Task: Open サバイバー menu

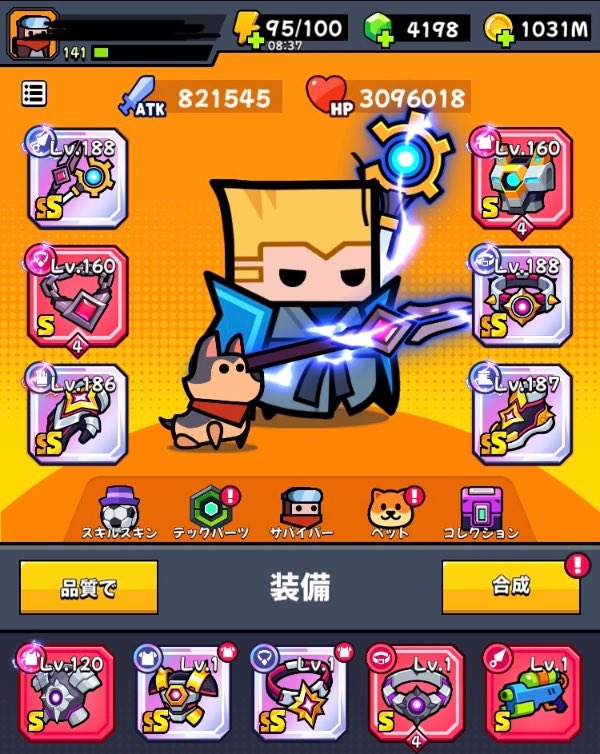Action: (300, 512)
